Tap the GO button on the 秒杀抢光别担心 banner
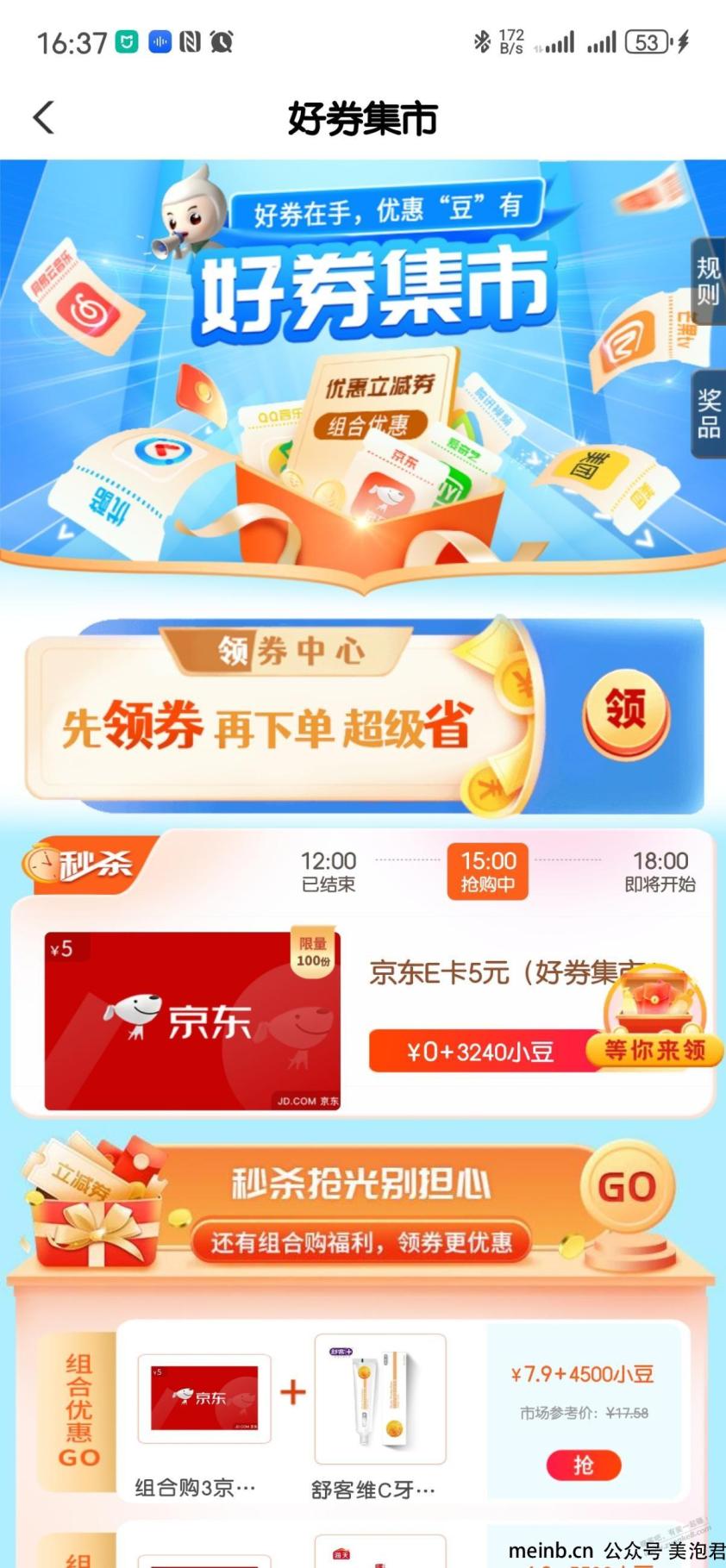 click(627, 1188)
